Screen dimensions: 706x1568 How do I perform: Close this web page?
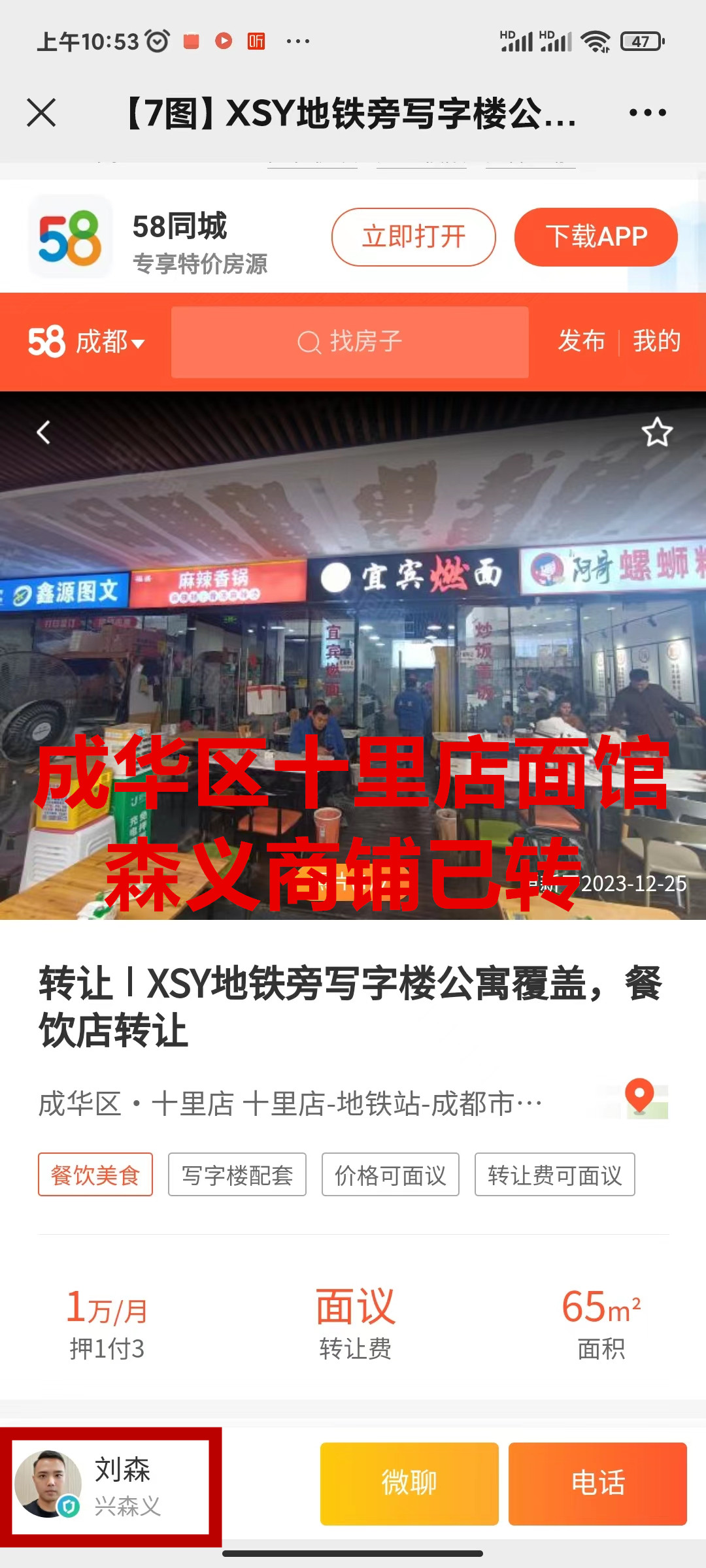pyautogui.click(x=41, y=112)
